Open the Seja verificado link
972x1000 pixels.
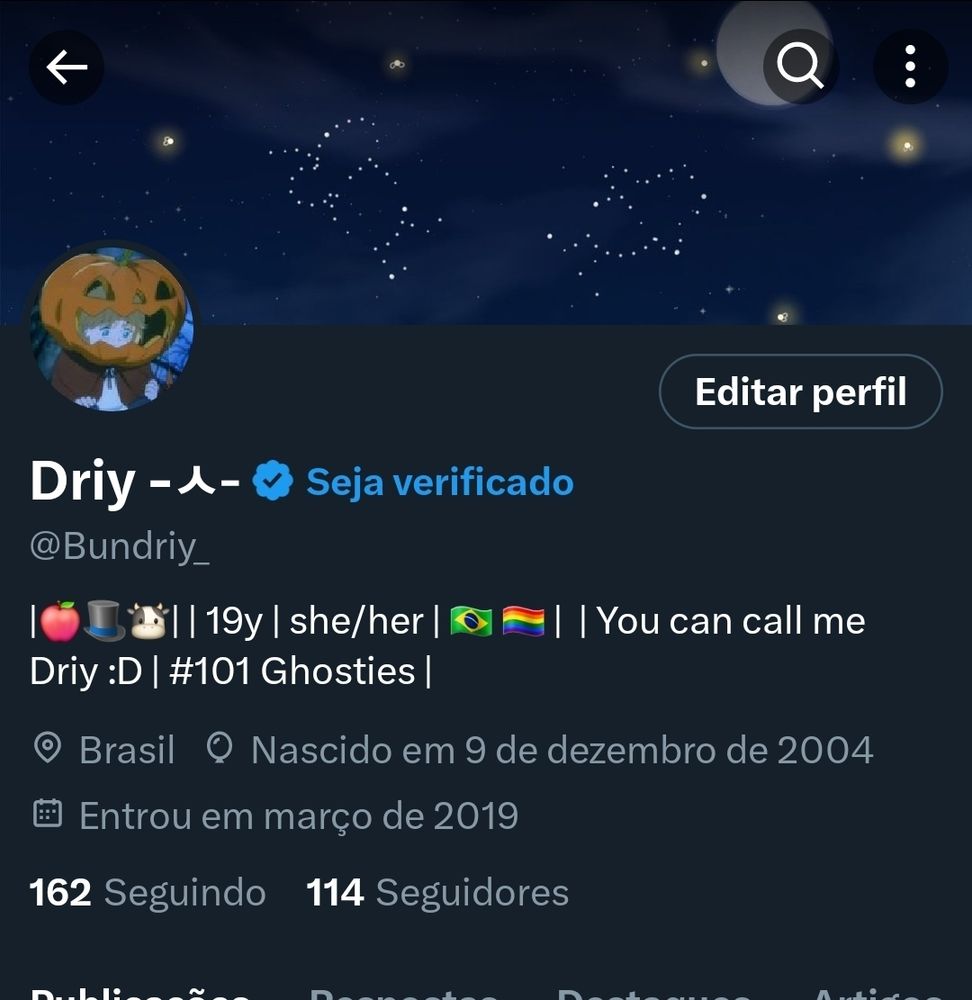pos(439,482)
